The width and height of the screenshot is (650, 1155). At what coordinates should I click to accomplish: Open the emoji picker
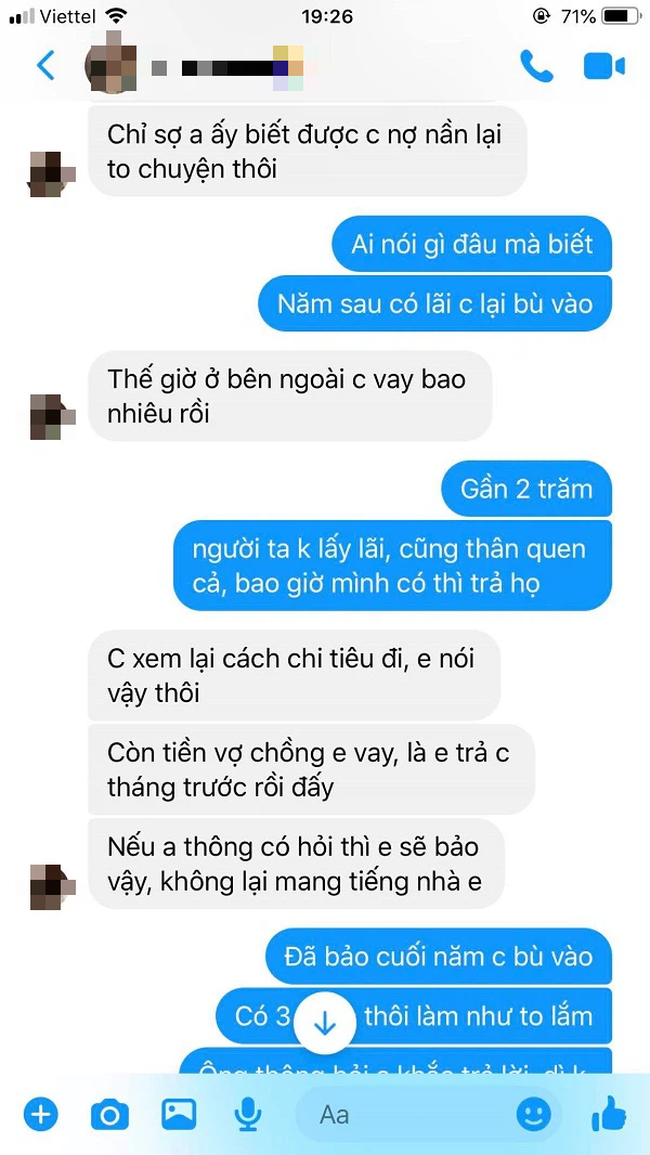click(534, 1113)
